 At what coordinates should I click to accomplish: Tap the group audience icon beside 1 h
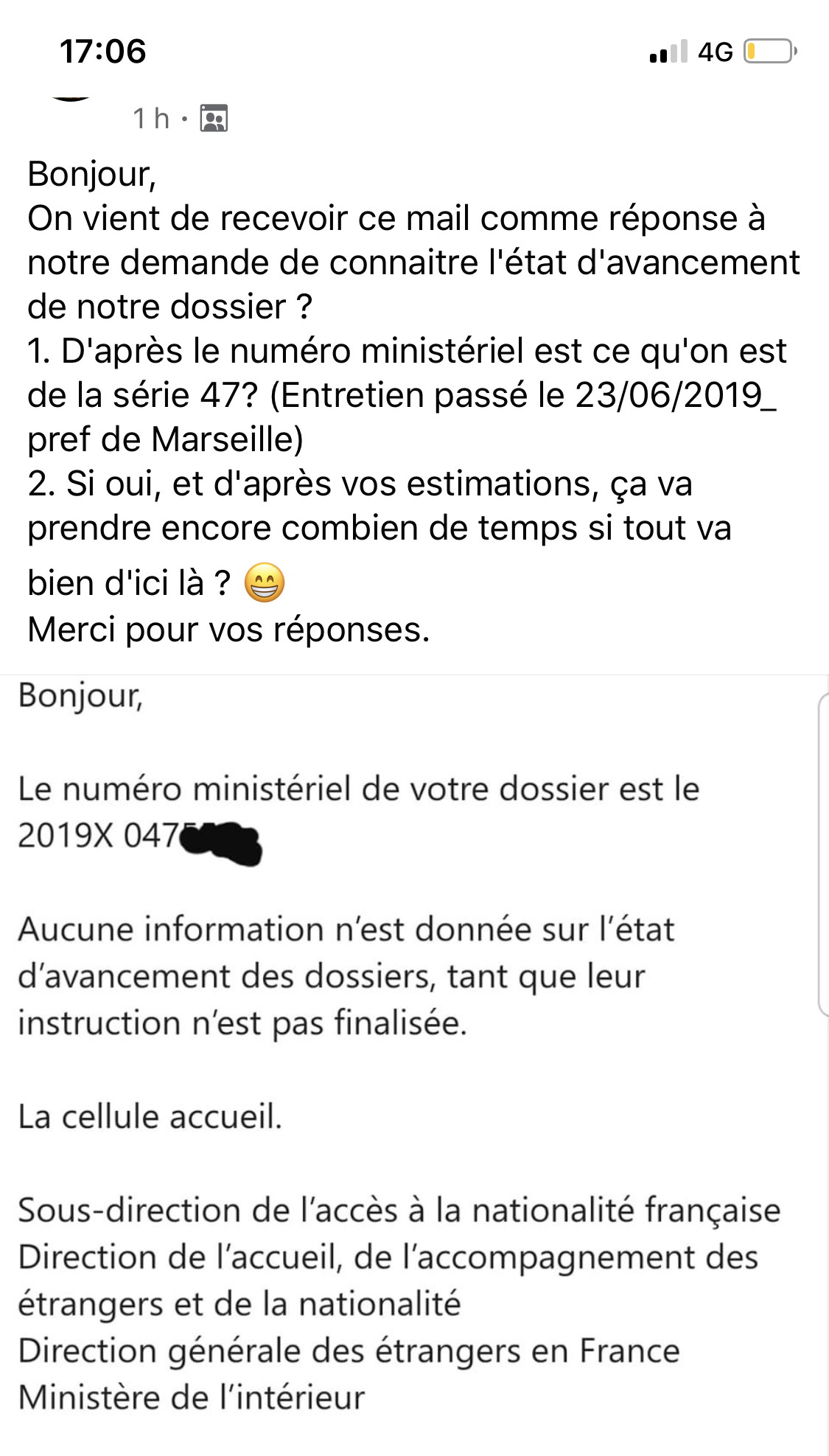214,118
